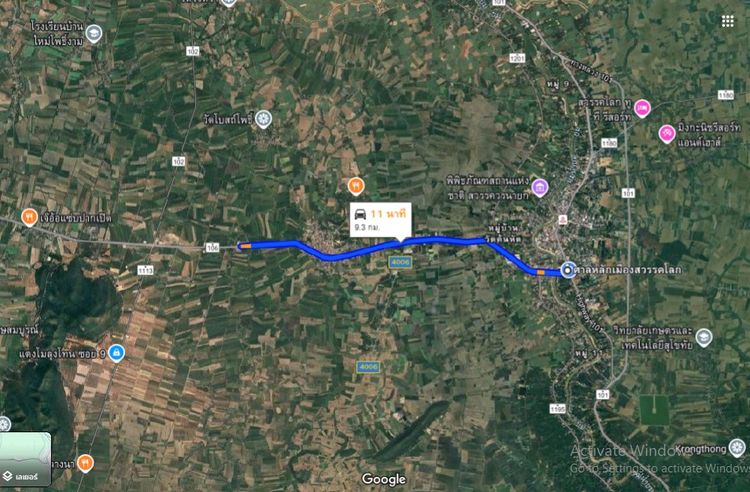The height and width of the screenshot is (492, 750).
Task: Open the แดงไม้ลุงโทน ซอย 9 shop pin
Action: 117,352
